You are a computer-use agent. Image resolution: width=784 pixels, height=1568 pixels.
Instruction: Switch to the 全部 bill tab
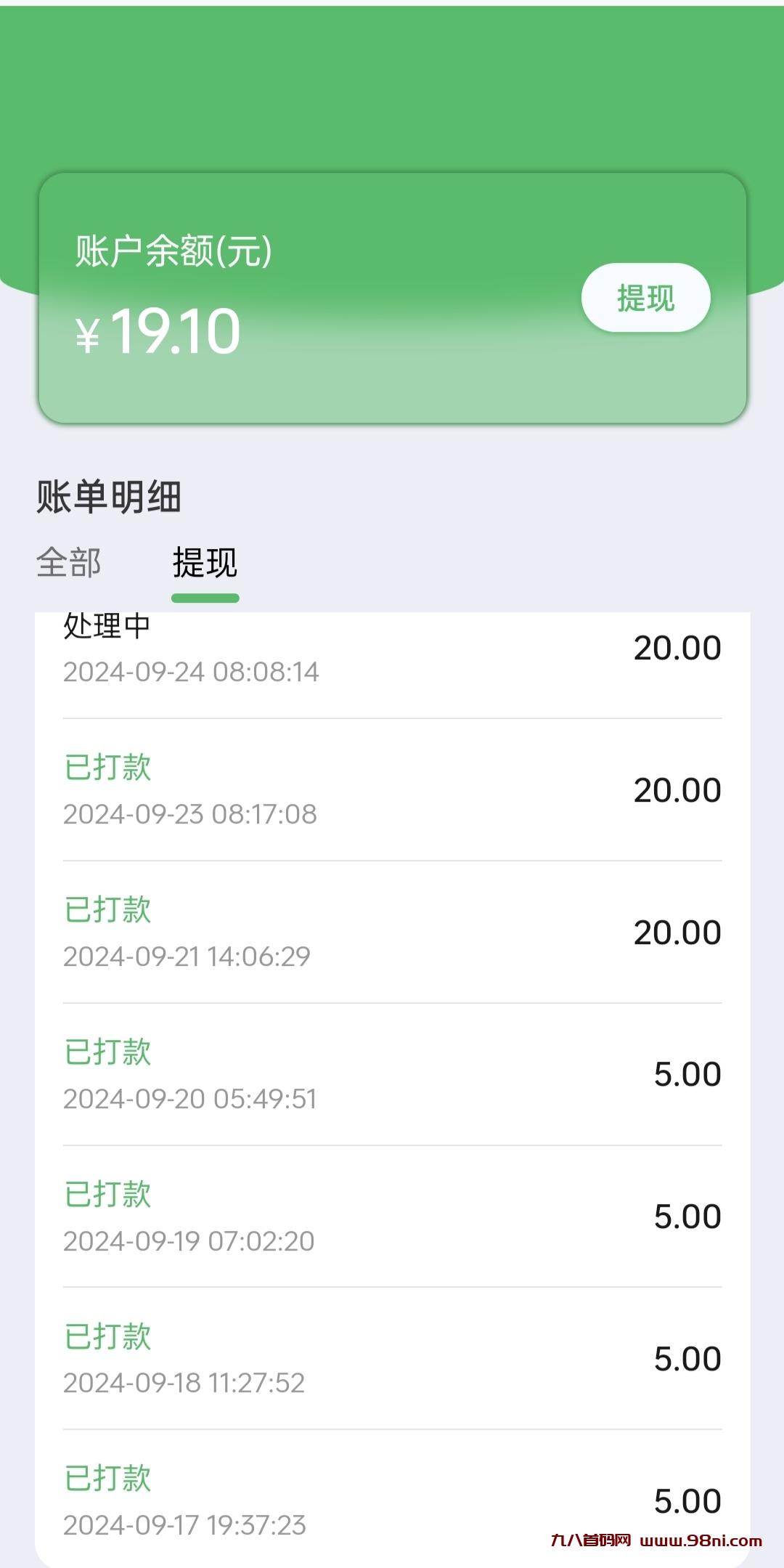click(x=69, y=563)
